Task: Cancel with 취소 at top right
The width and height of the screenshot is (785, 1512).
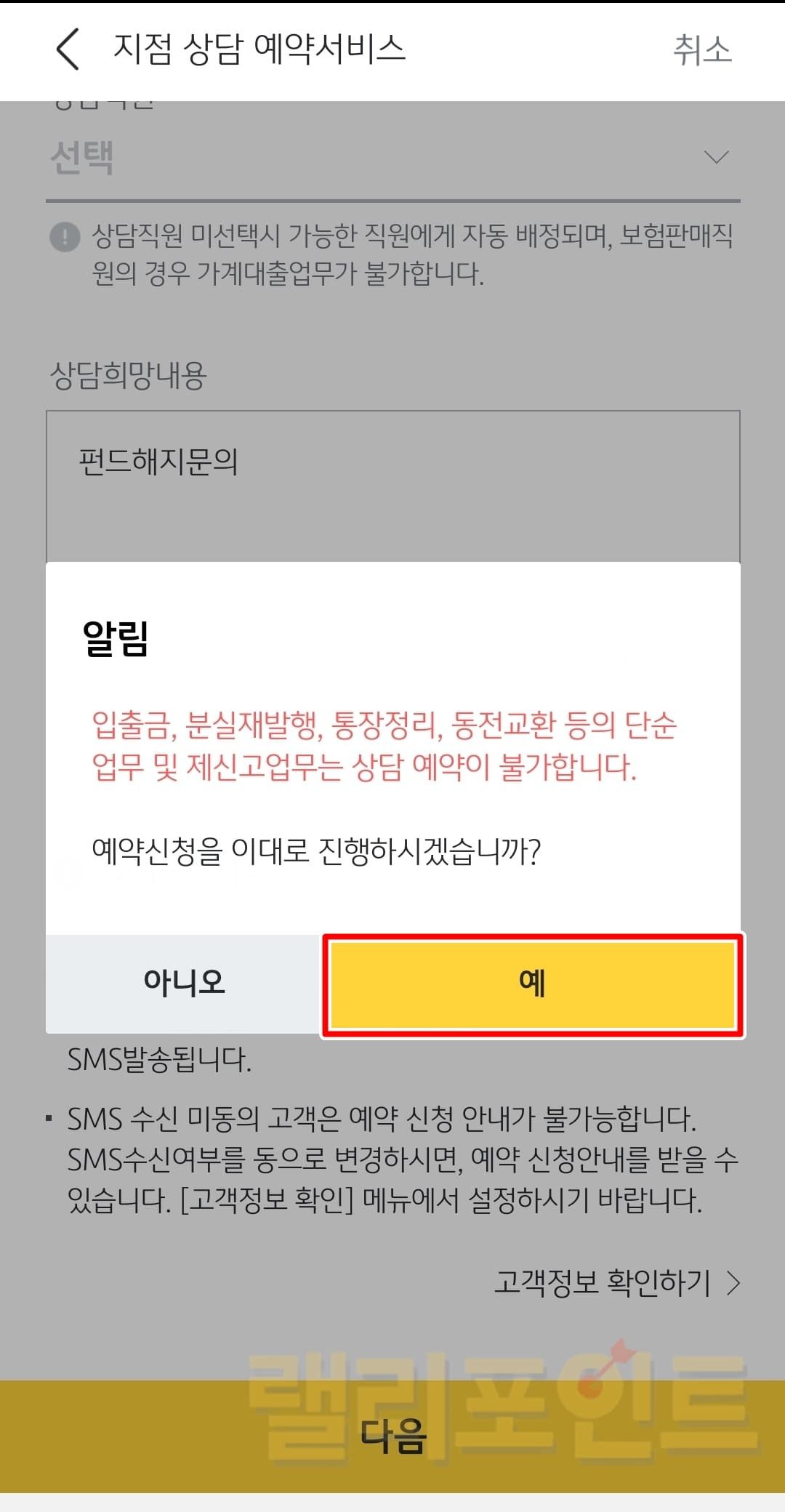Action: tap(701, 50)
